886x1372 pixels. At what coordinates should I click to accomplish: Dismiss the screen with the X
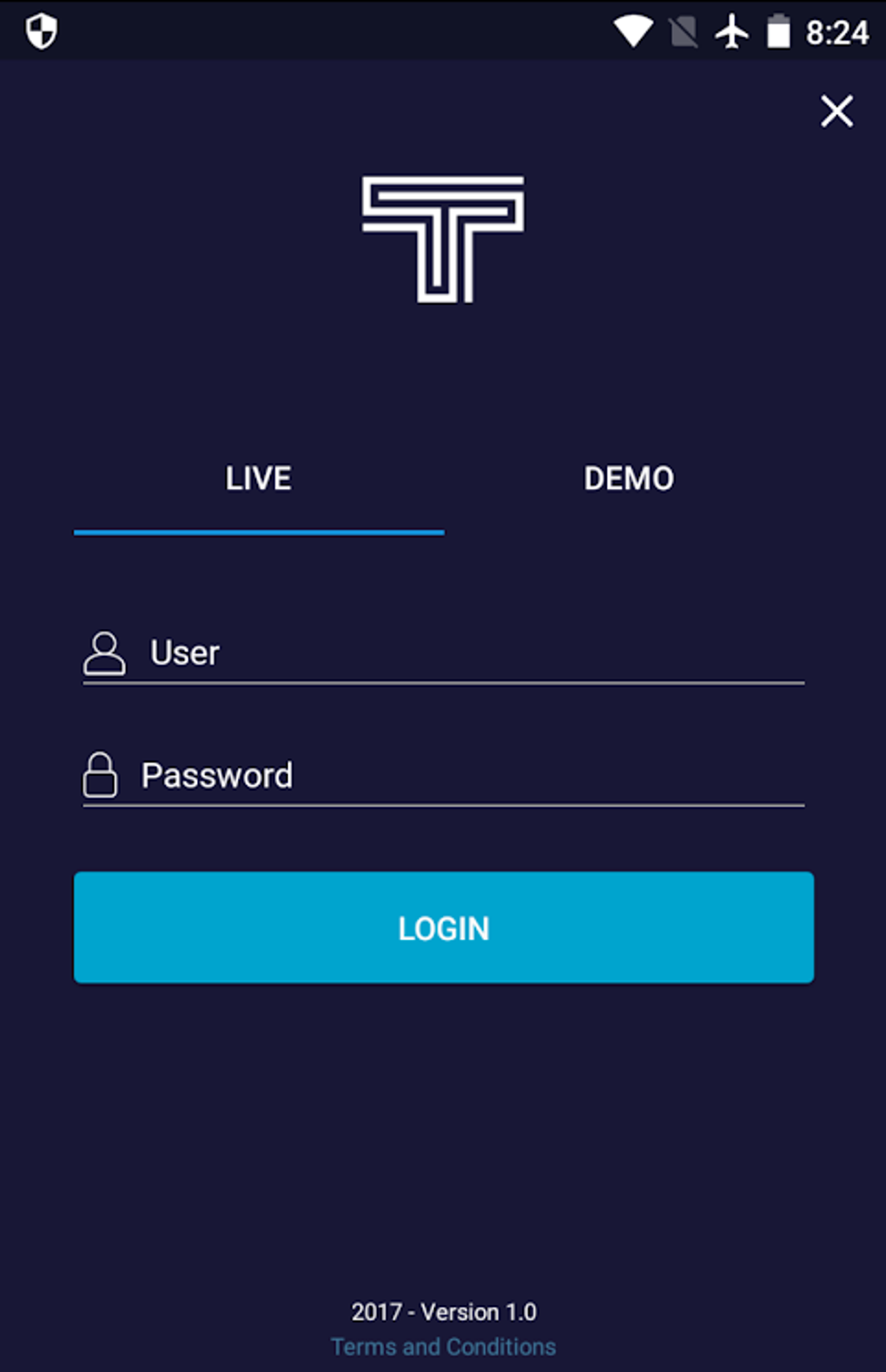(835, 111)
